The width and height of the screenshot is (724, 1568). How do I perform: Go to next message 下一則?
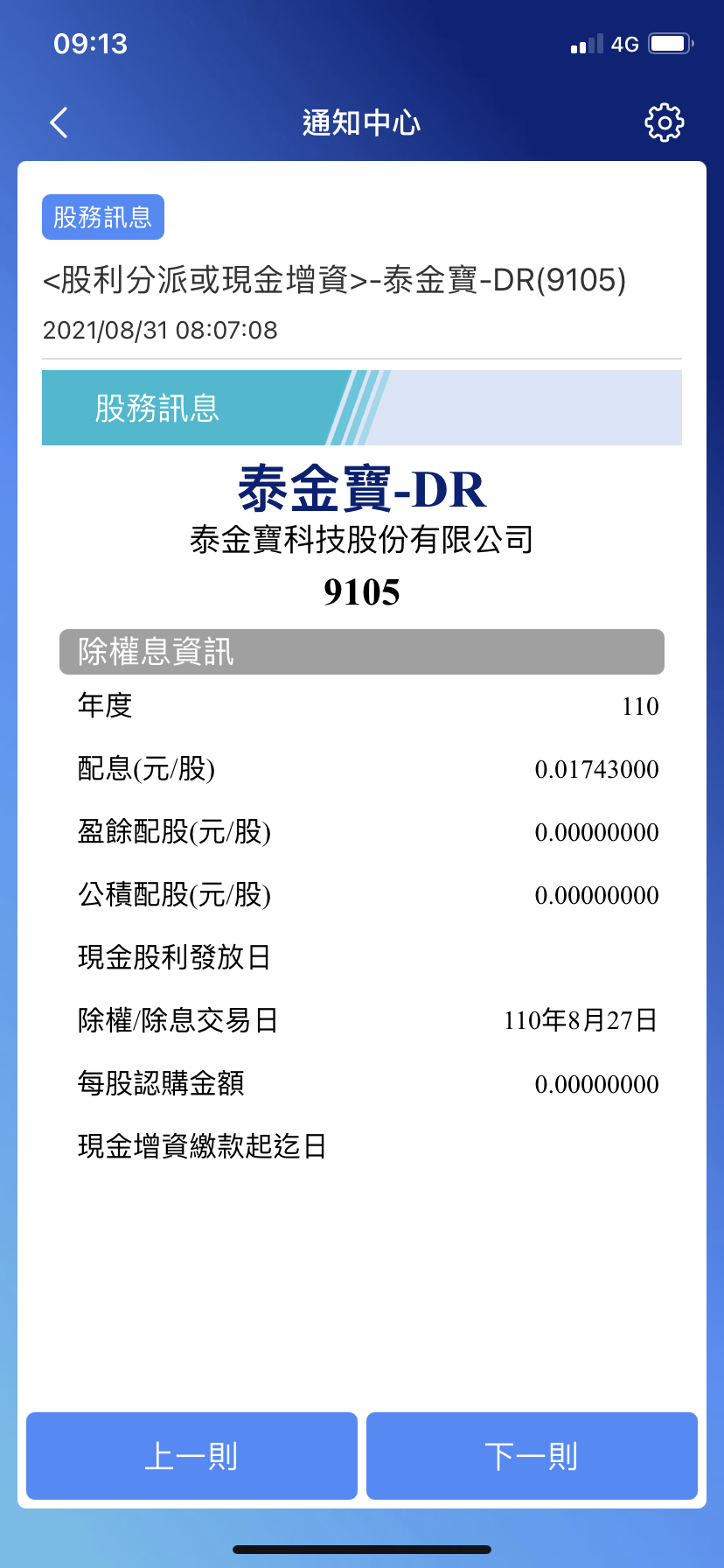click(532, 1456)
